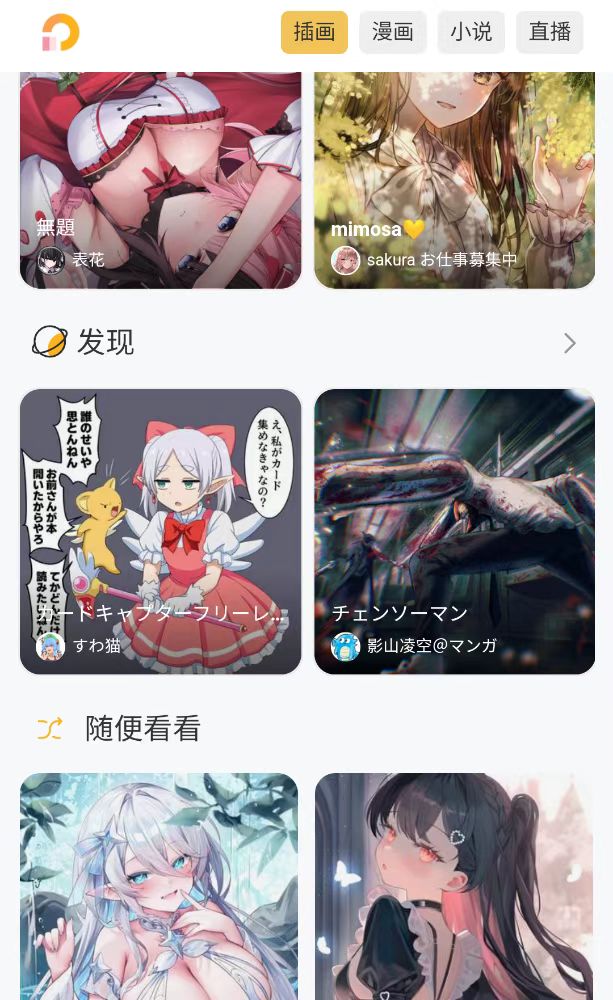
Task: Open the すわ猫 artwork card
Action: tap(160, 530)
